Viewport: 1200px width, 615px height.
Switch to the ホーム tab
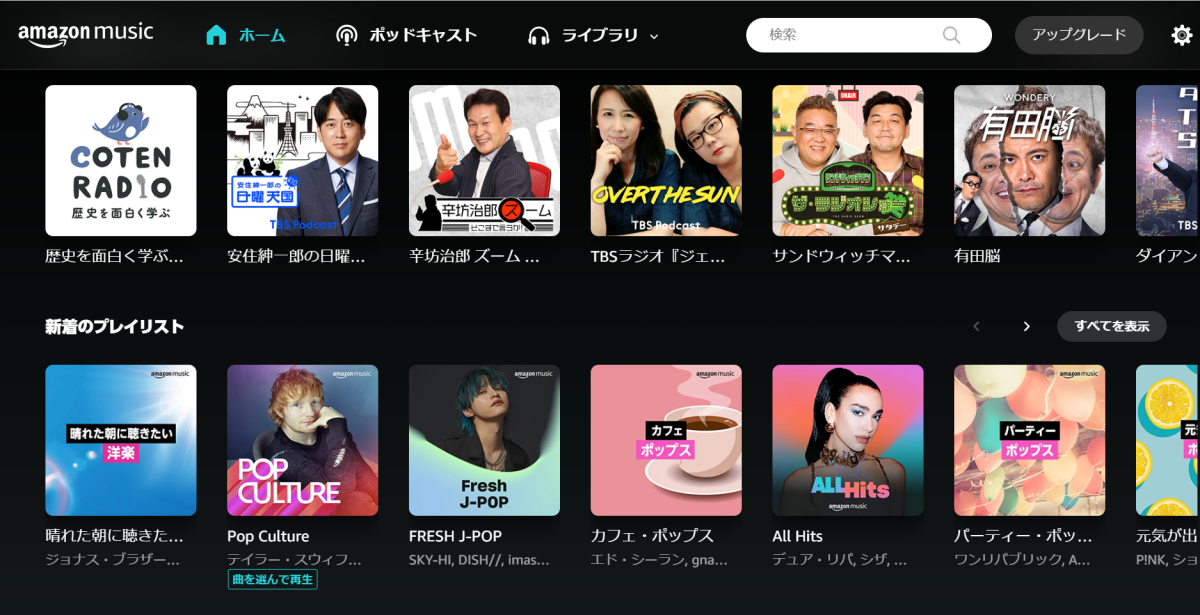(x=246, y=35)
